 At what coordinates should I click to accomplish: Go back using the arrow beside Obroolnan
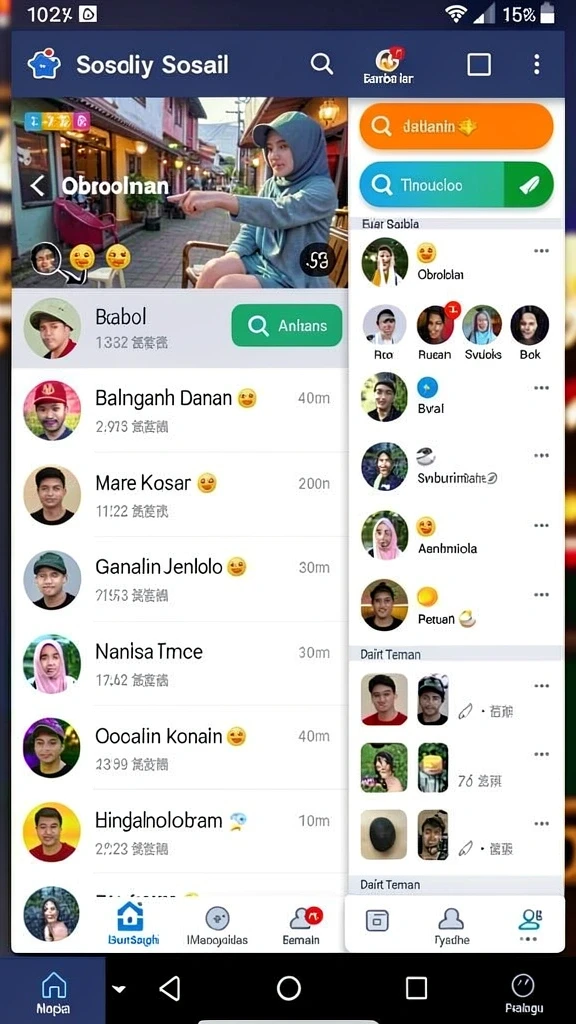[38, 186]
